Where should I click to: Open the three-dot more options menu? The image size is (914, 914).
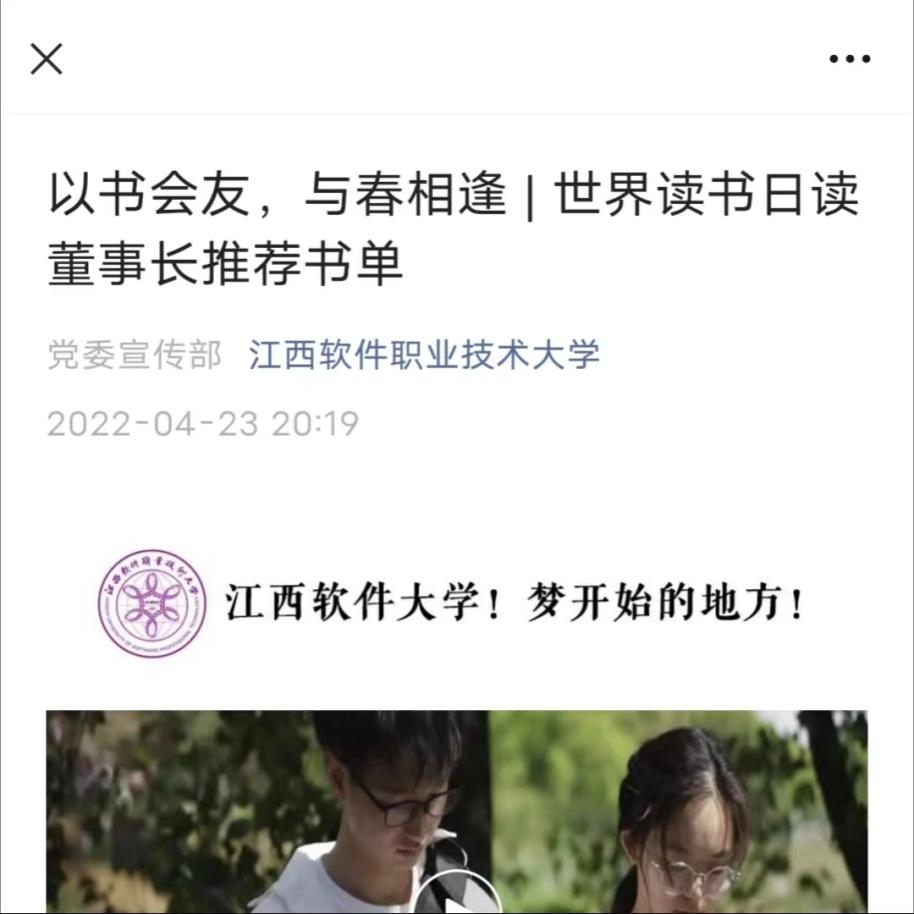(849, 59)
